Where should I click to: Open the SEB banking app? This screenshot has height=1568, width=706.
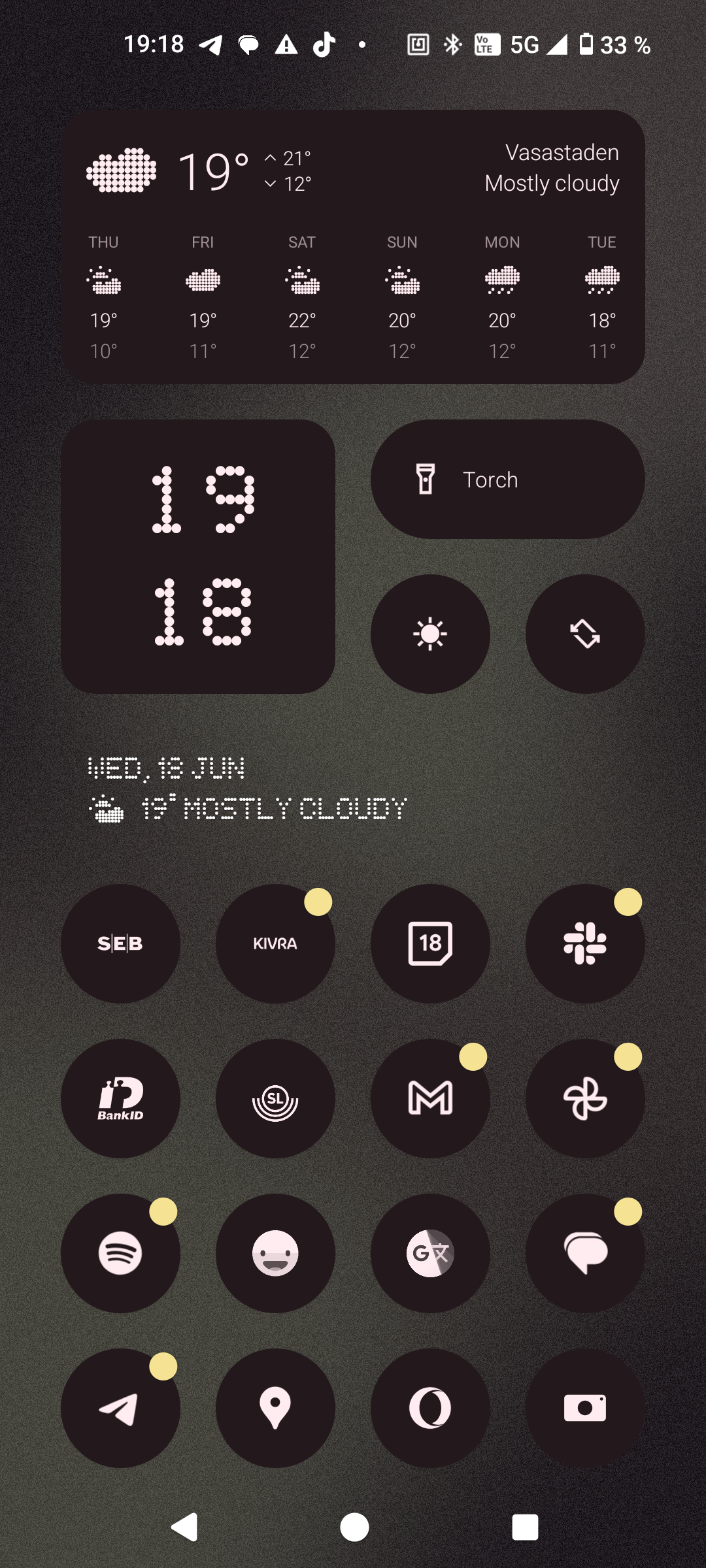[x=120, y=943]
